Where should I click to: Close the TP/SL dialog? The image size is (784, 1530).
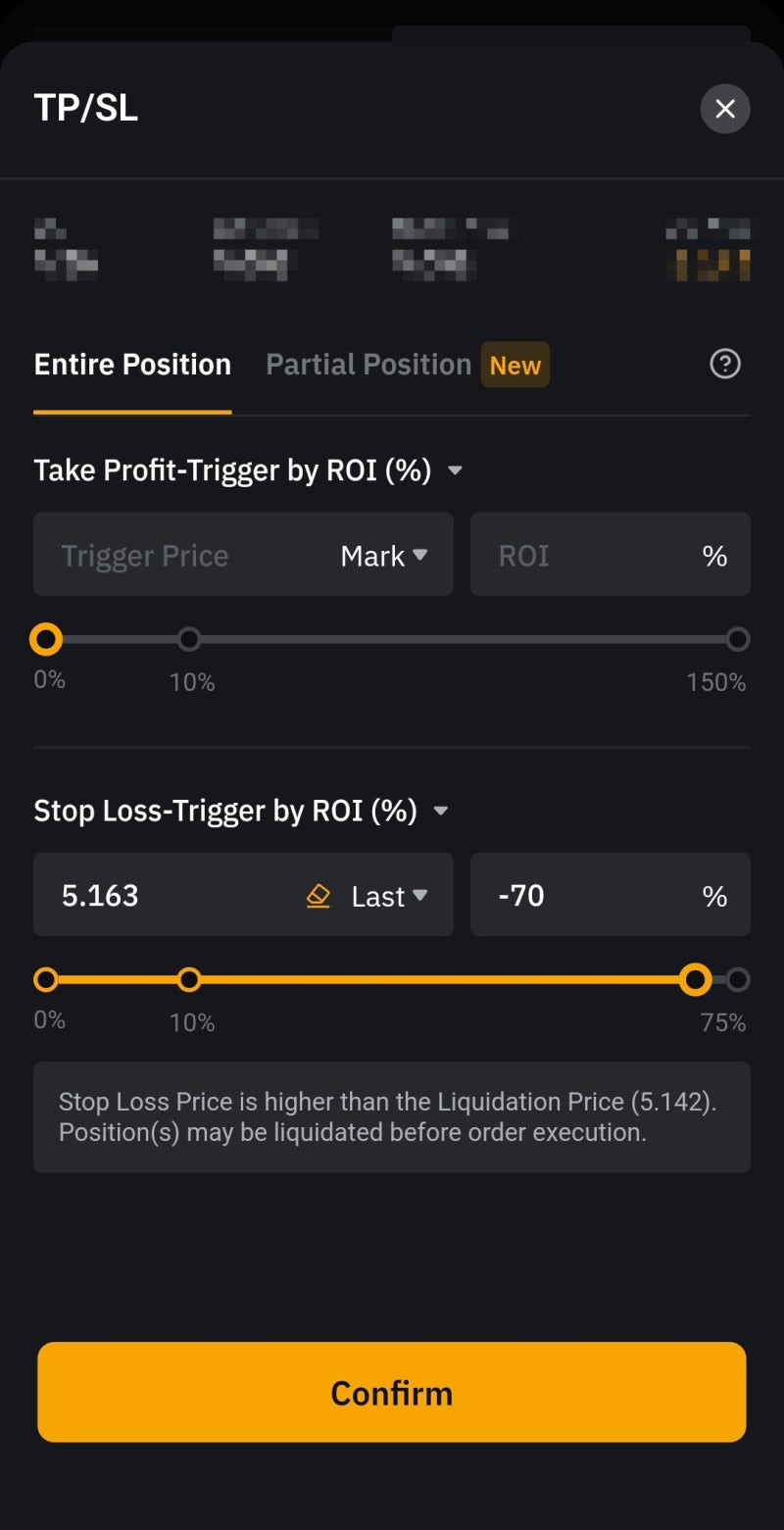(x=725, y=109)
